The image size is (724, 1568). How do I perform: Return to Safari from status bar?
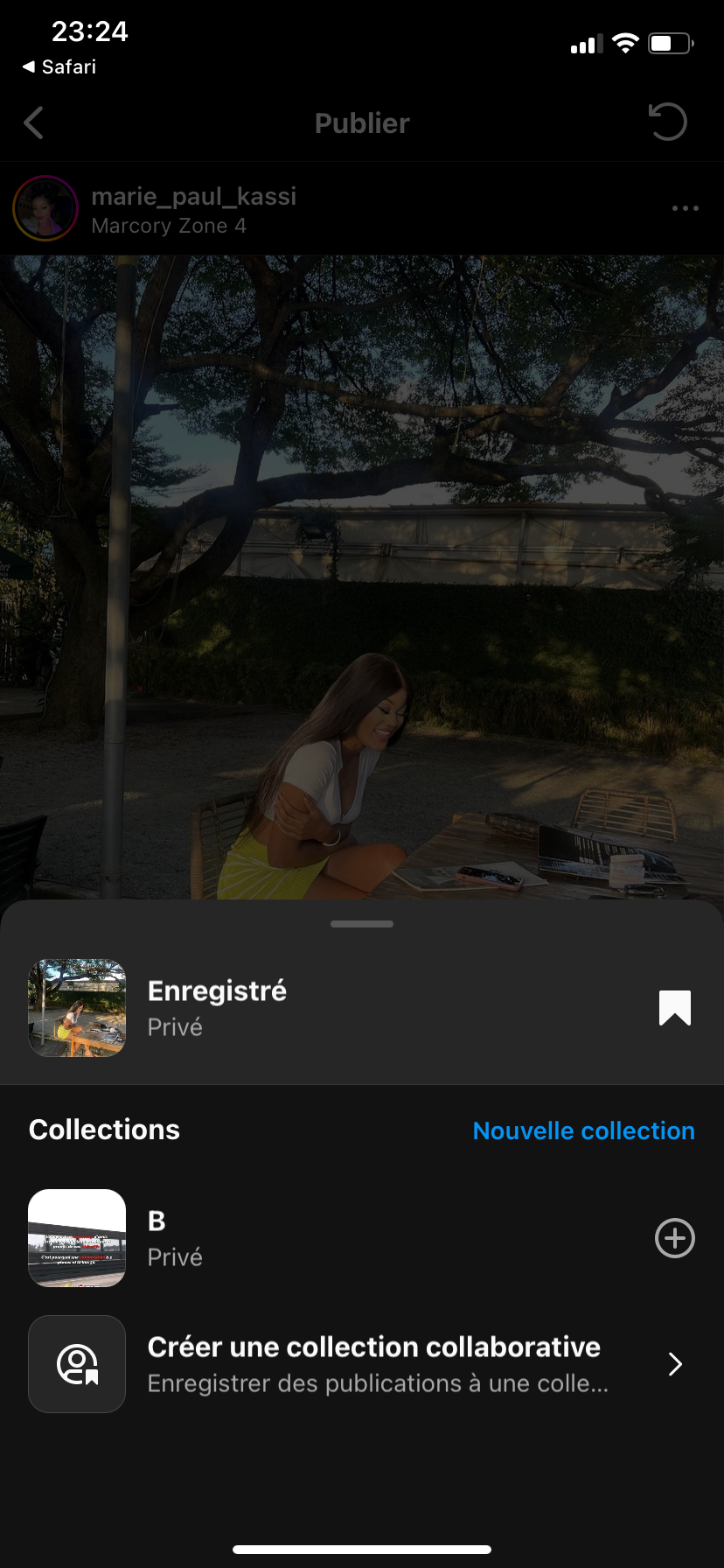59,66
